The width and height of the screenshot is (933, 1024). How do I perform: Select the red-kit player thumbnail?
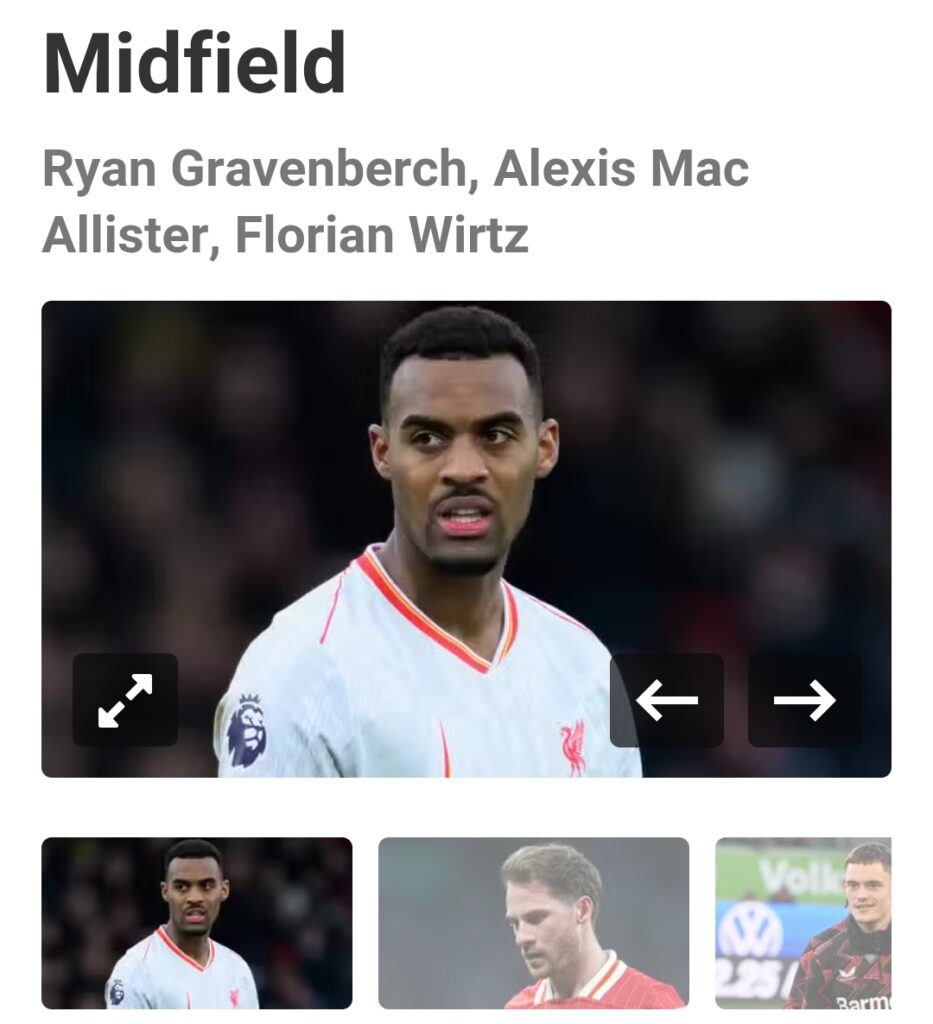(x=533, y=922)
